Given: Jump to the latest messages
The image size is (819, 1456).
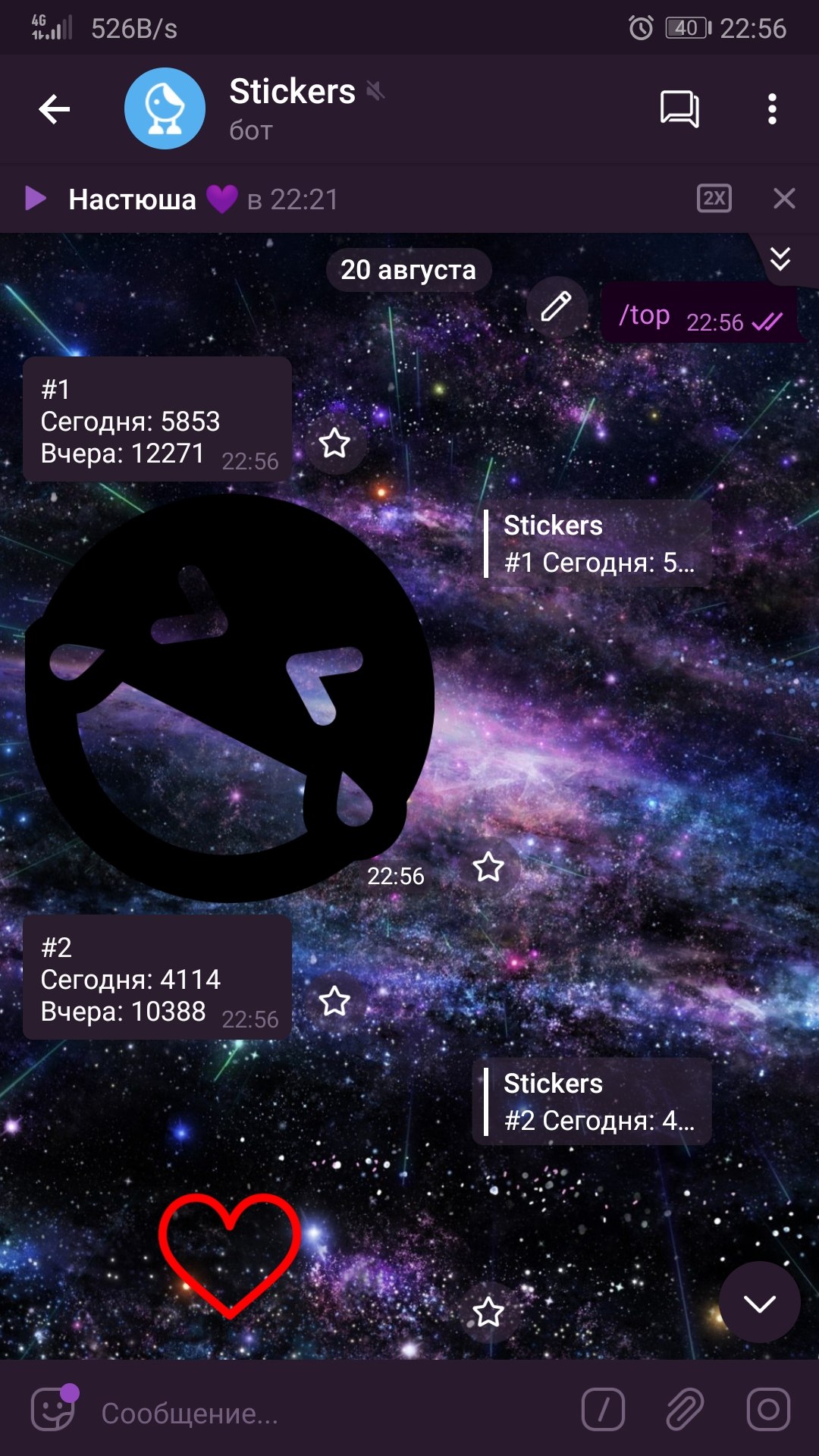Looking at the screenshot, I should pyautogui.click(x=759, y=1303).
